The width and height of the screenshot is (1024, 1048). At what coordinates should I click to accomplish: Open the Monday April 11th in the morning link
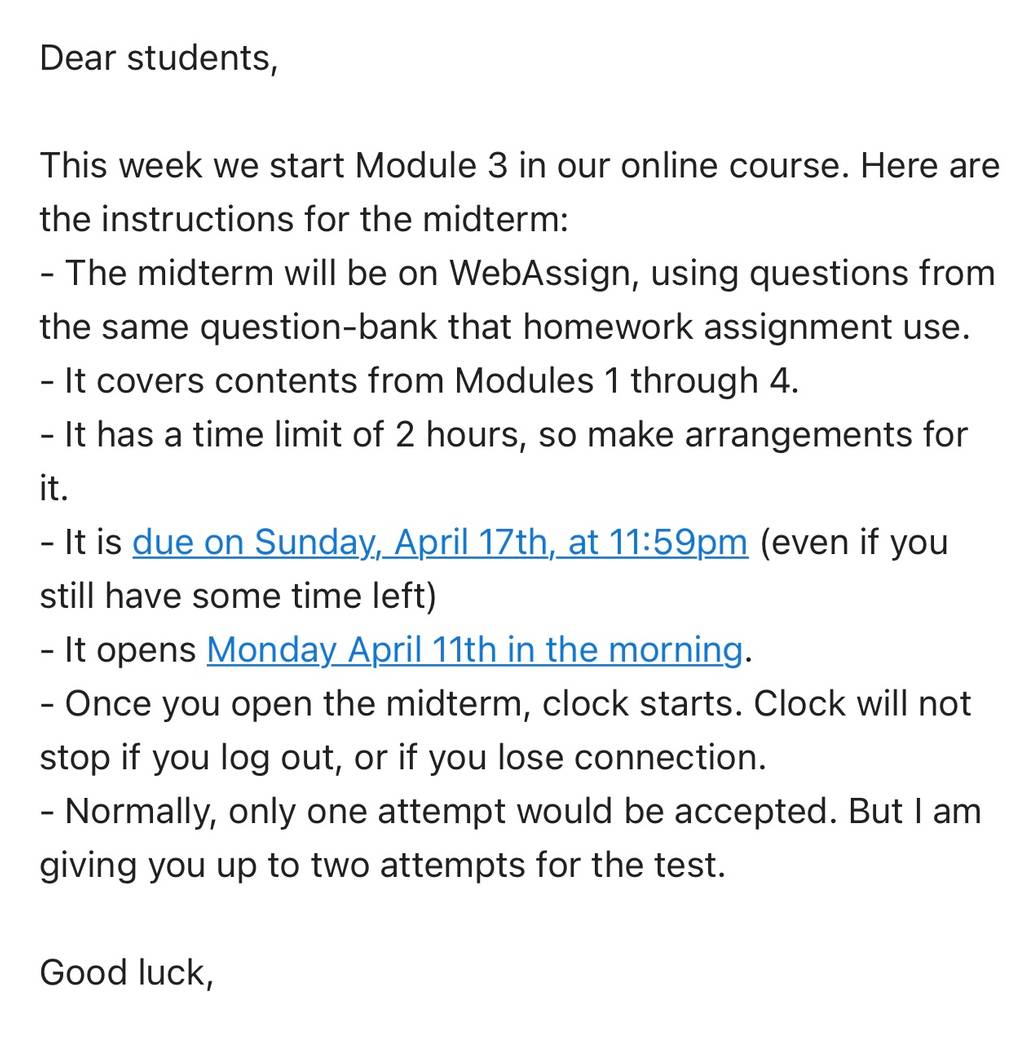pos(475,650)
